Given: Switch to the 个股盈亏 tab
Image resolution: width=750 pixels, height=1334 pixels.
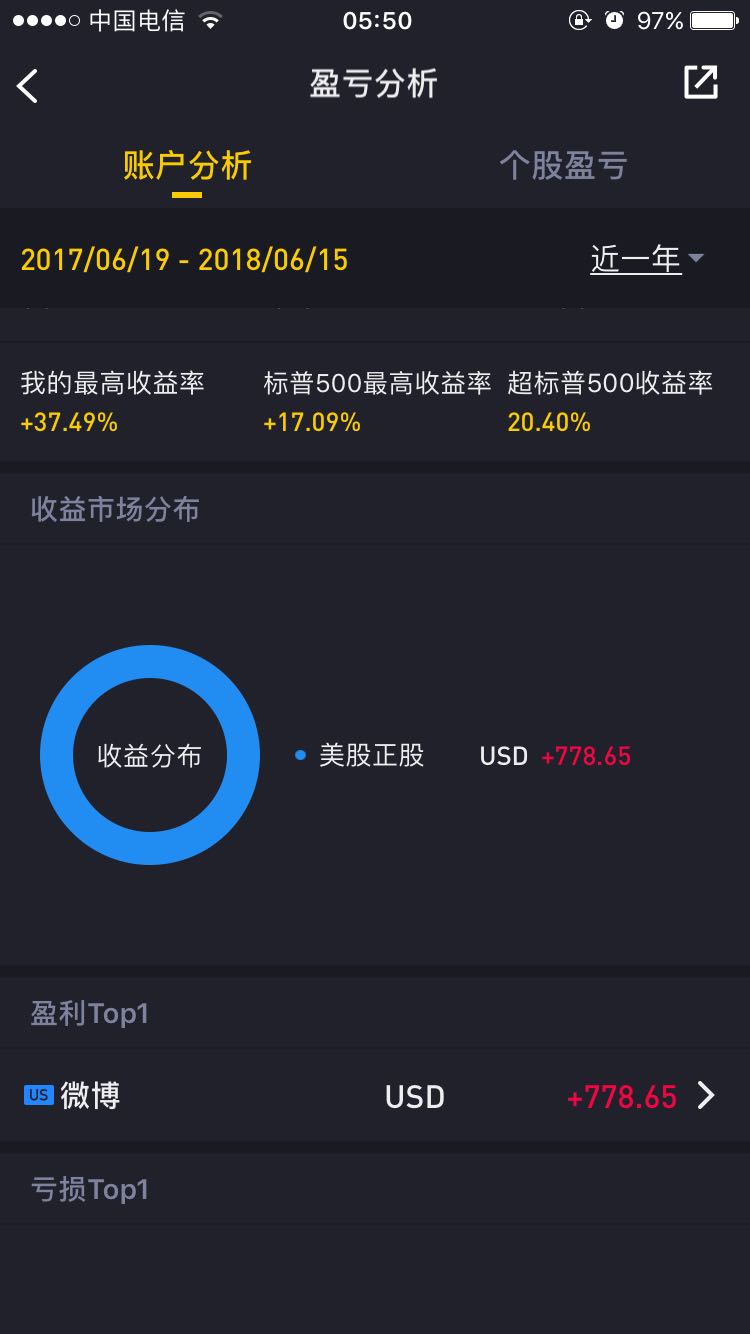Looking at the screenshot, I should click(563, 165).
